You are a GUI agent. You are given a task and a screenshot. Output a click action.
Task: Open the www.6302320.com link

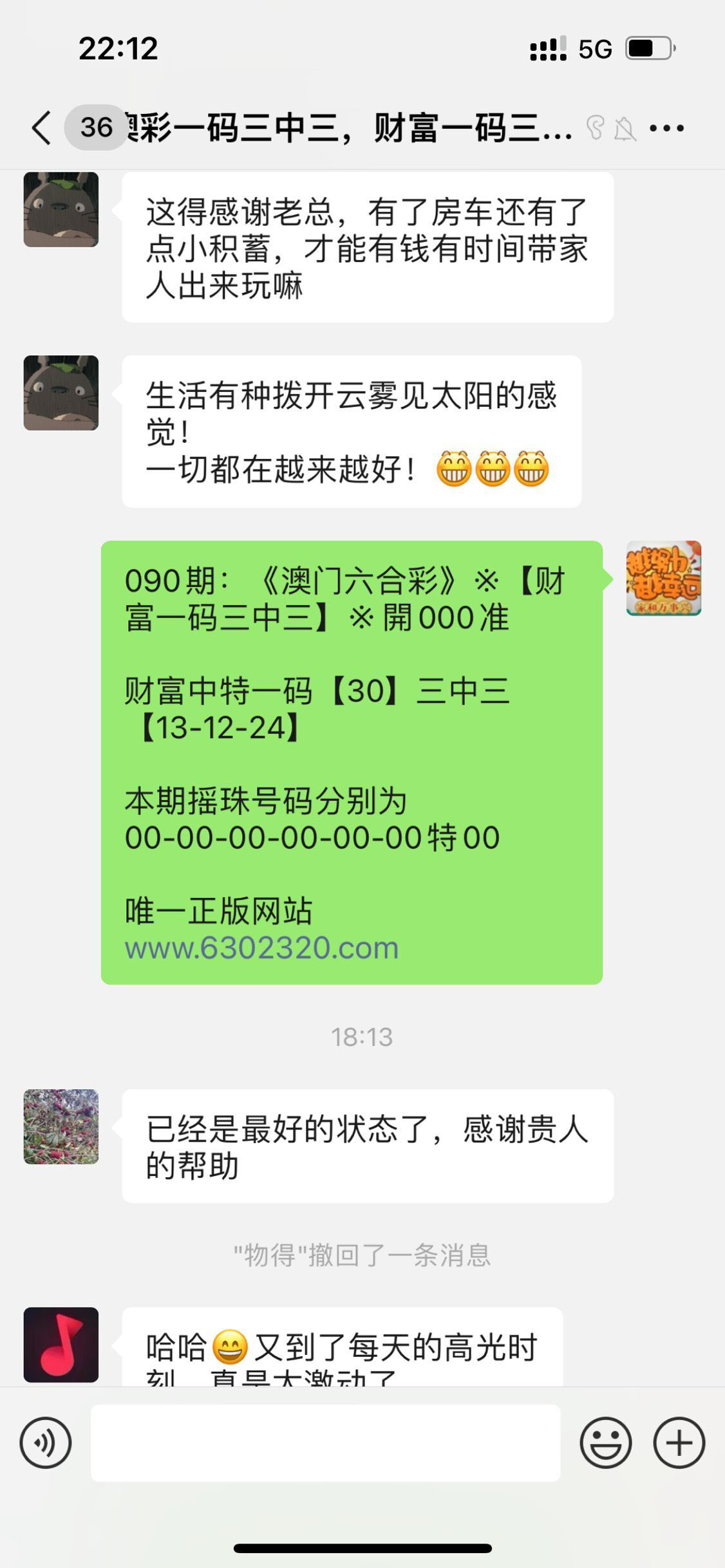(261, 947)
